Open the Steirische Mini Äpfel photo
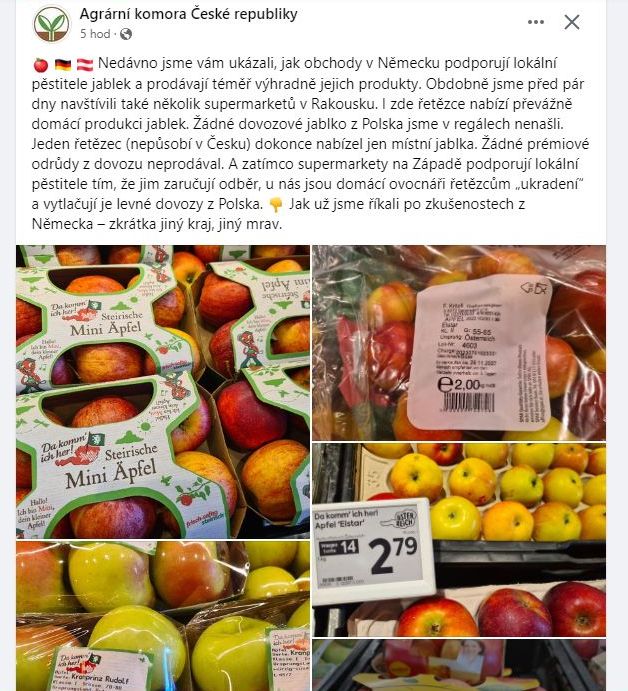628x691 pixels. point(162,392)
